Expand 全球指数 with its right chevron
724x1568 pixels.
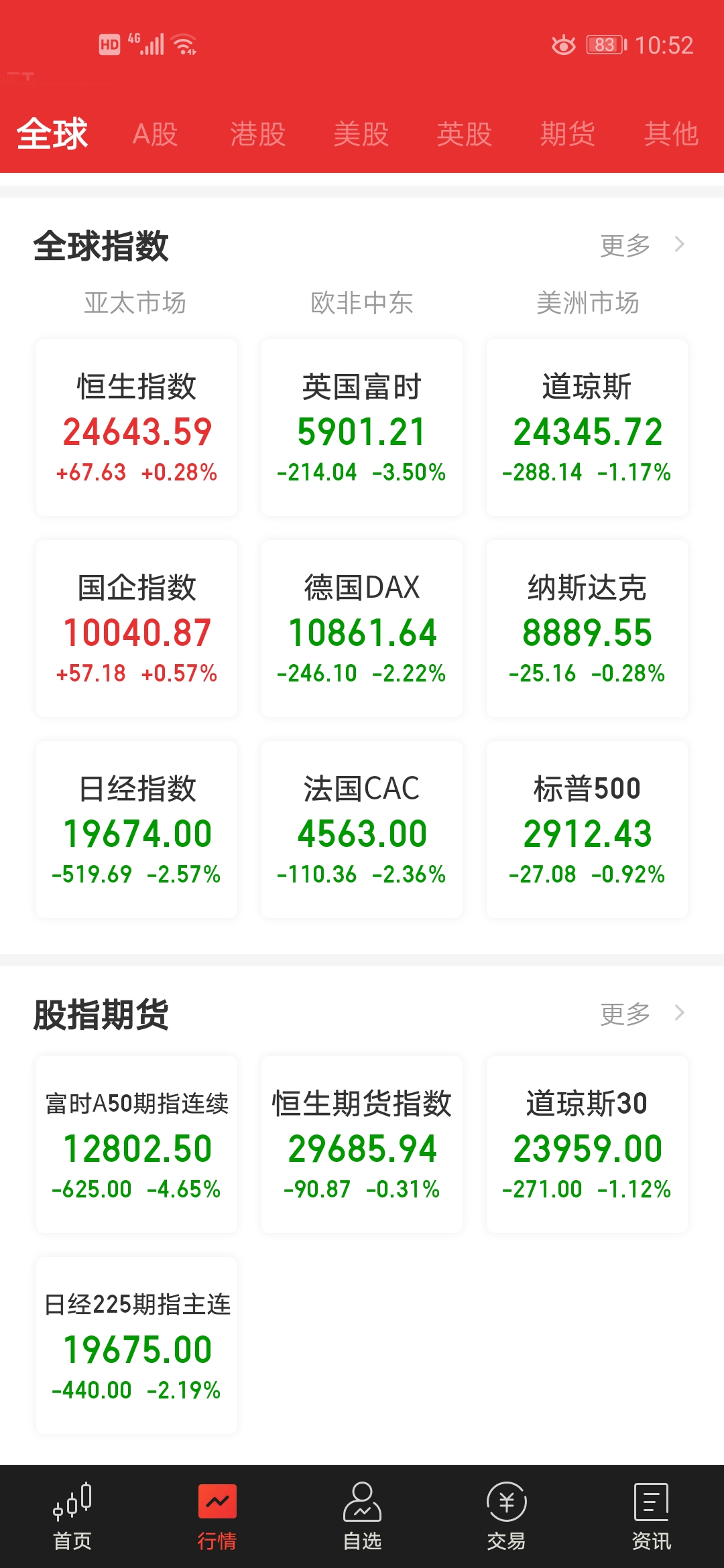pos(679,245)
